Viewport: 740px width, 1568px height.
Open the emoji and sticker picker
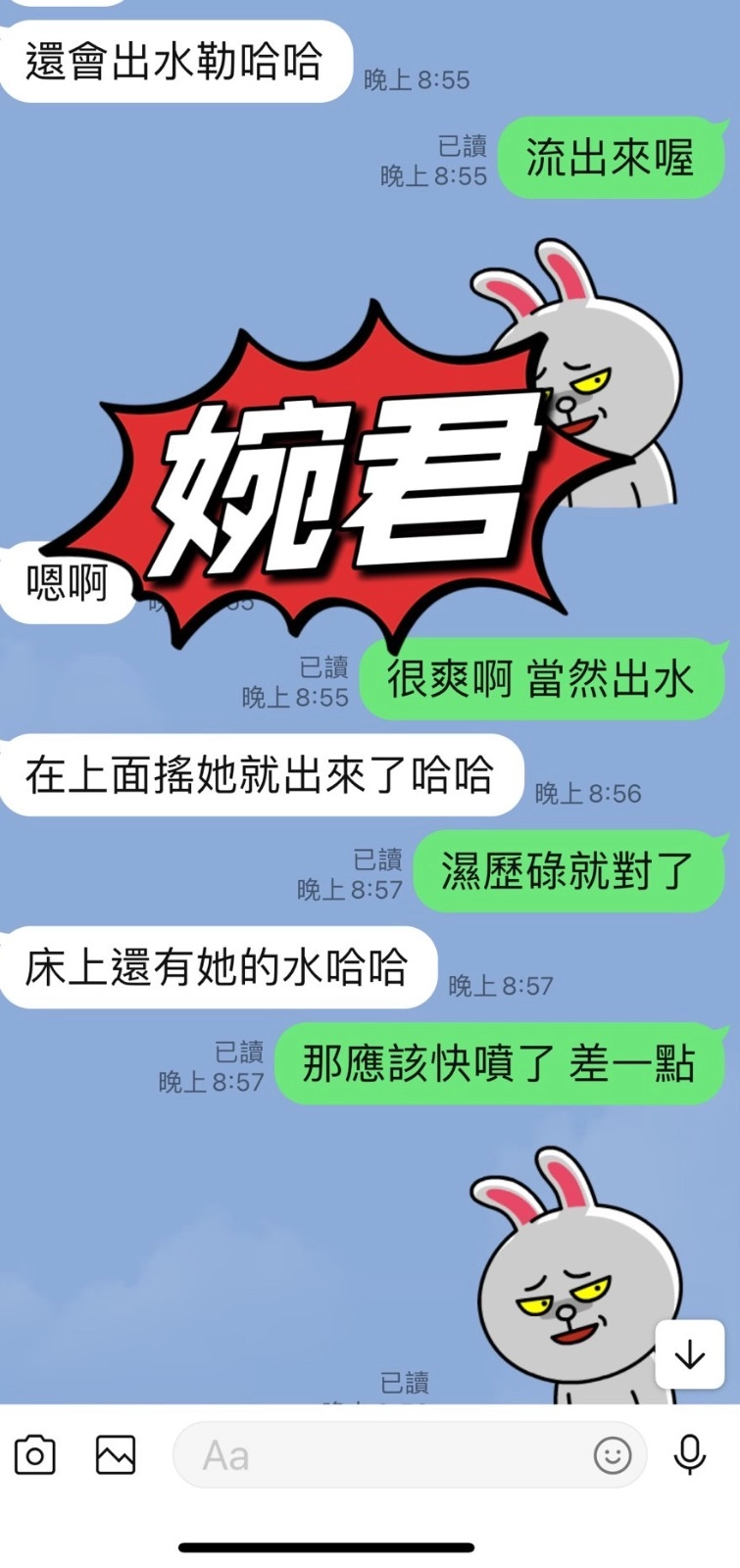coord(613,1455)
